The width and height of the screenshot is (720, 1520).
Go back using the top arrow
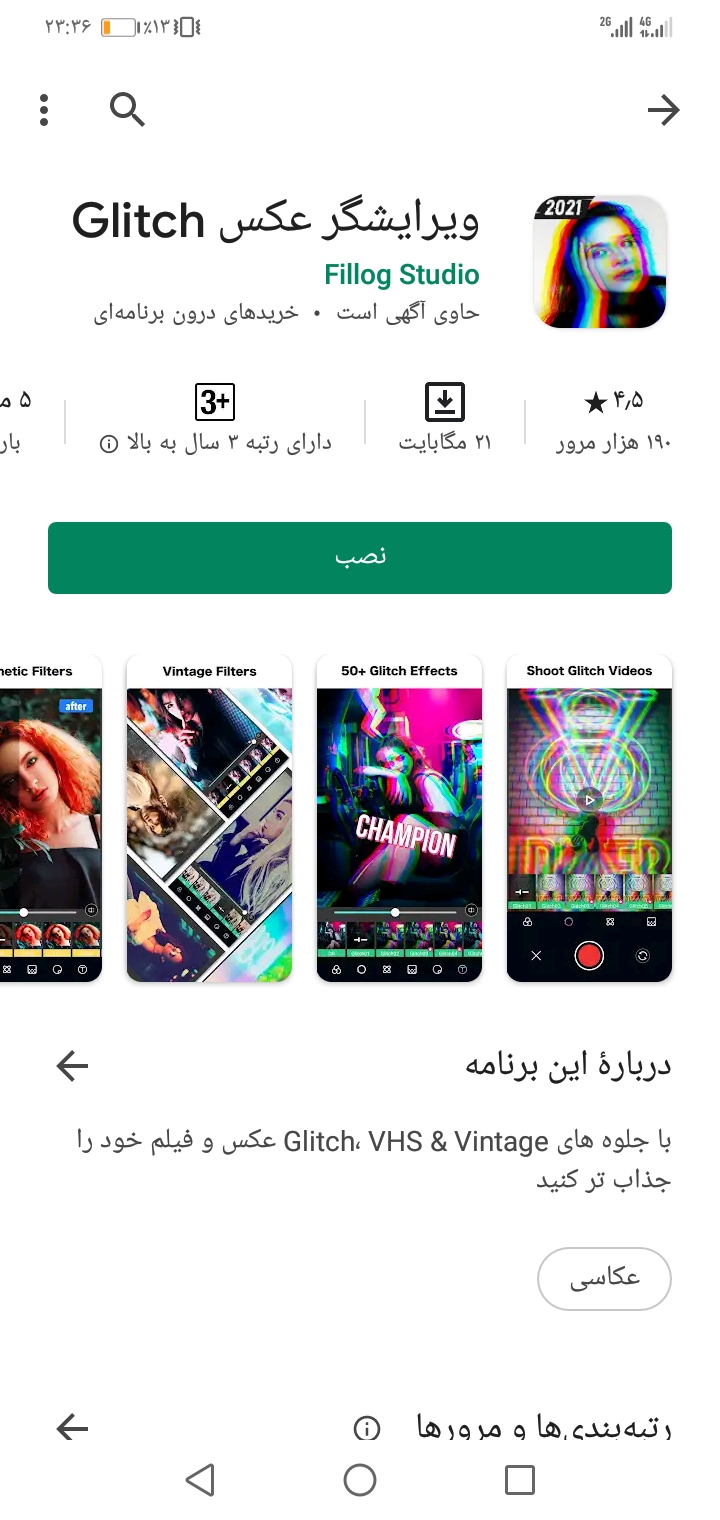663,110
